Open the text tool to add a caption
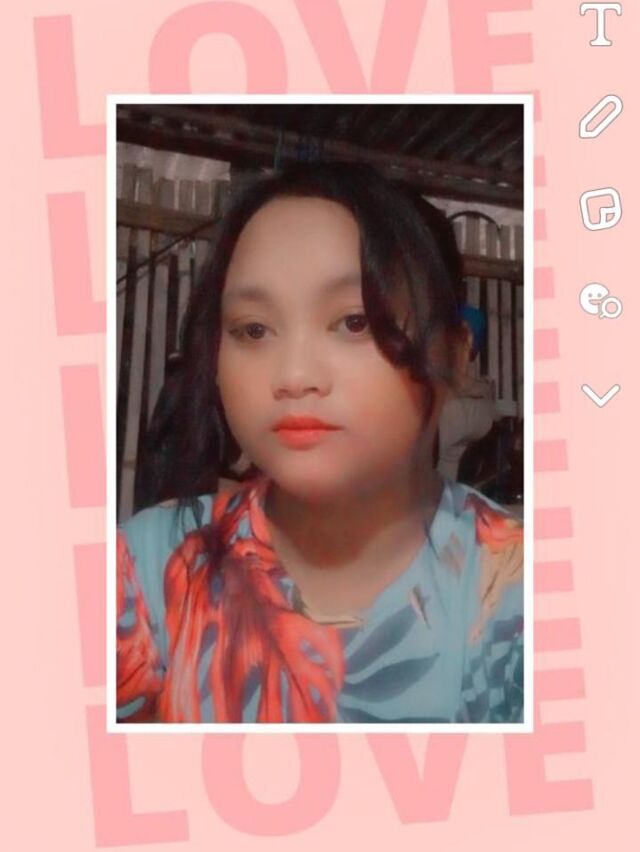This screenshot has width=640, height=852. pos(600,24)
